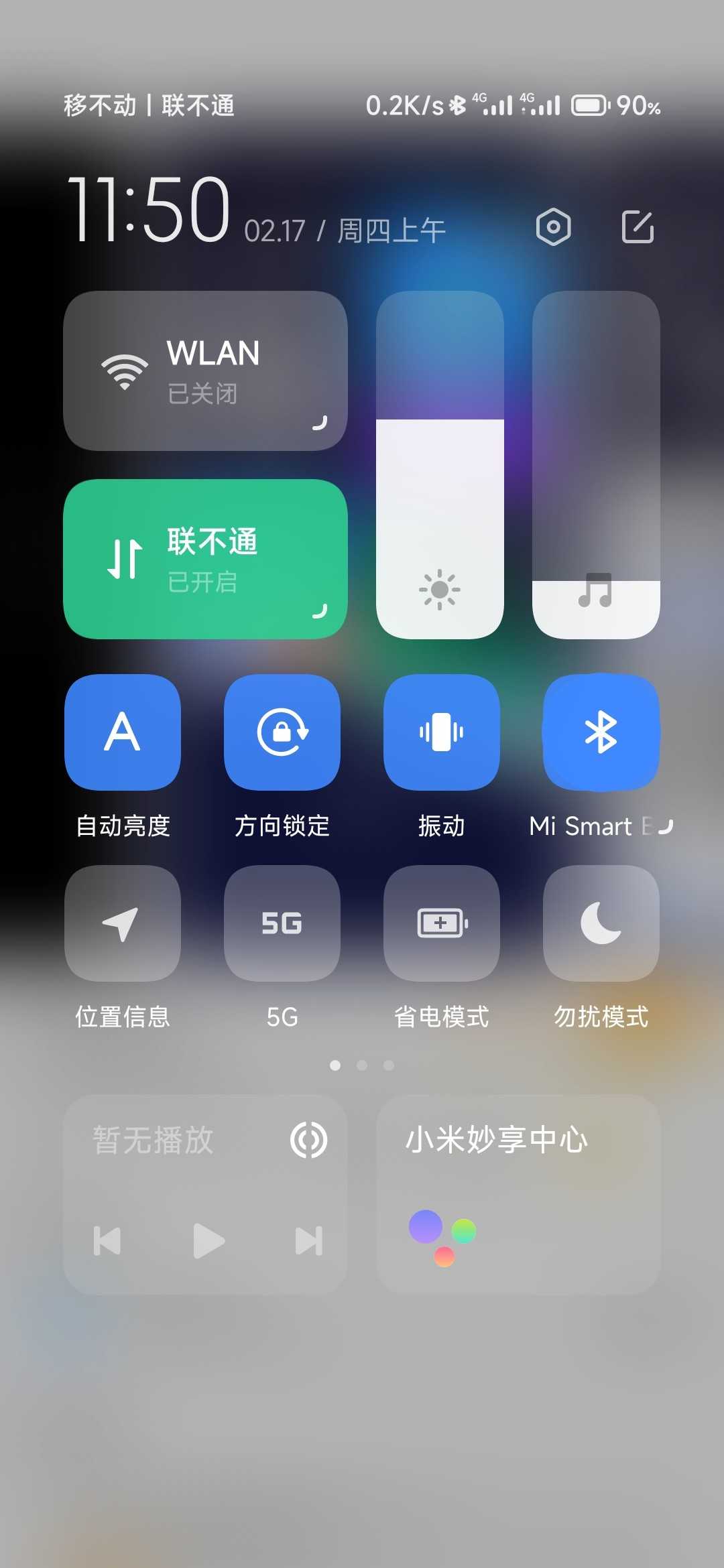Tap the play button in media card
The image size is (724, 1568).
(208, 1241)
